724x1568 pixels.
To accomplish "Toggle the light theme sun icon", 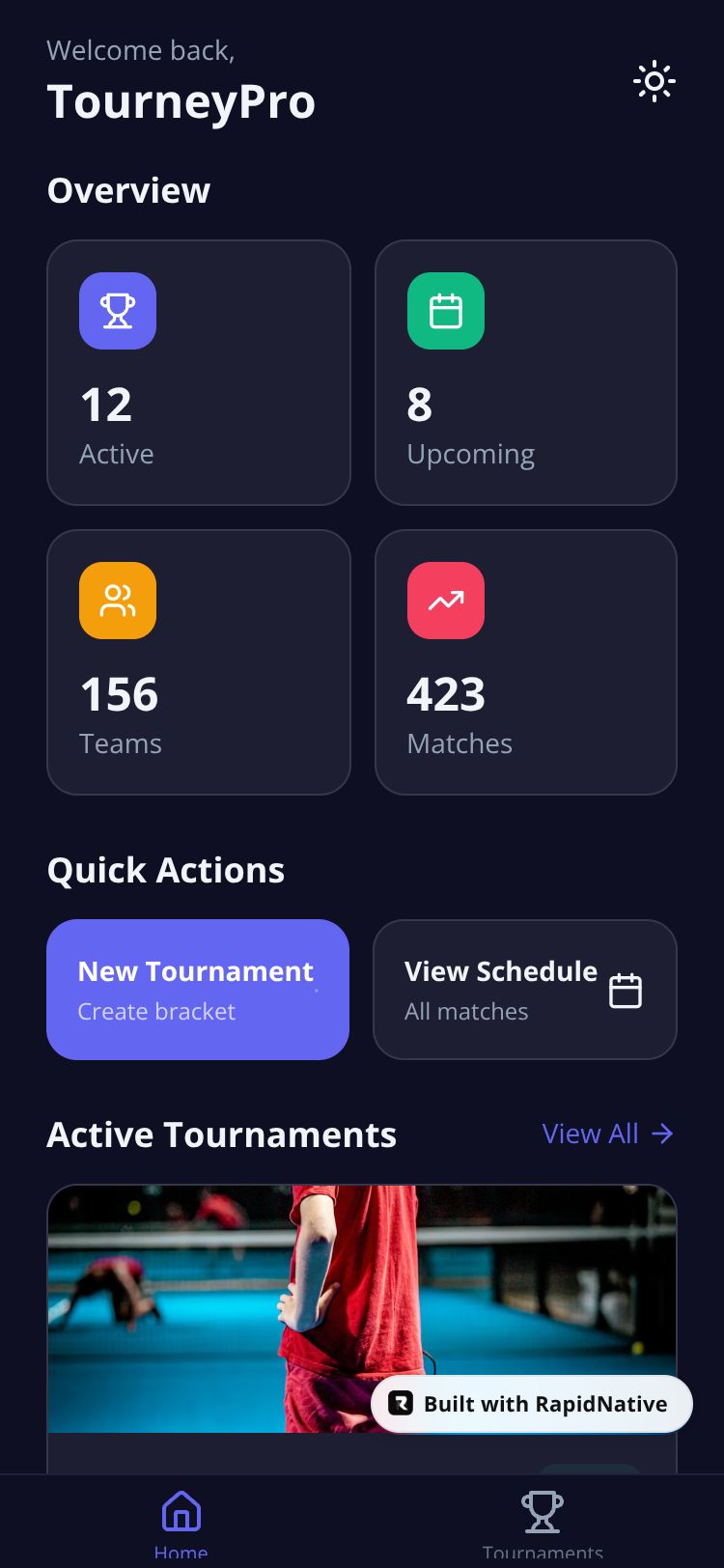I will click(x=654, y=82).
